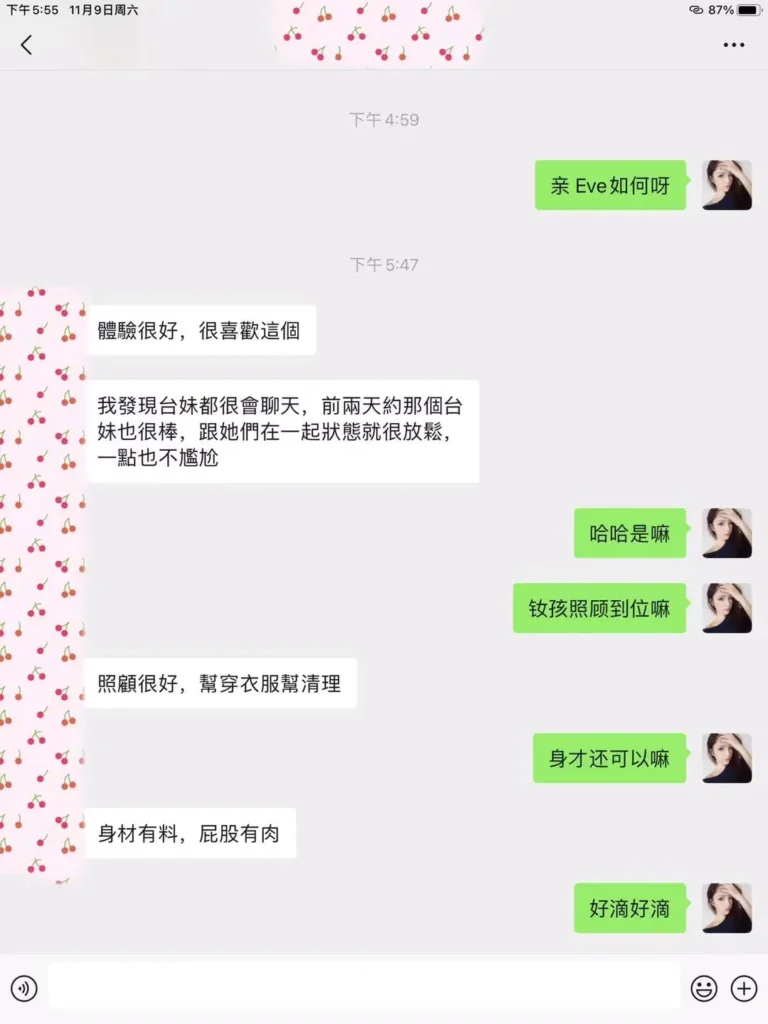The height and width of the screenshot is (1024, 768).
Task: Open the chat details overflow menu
Action: (734, 45)
